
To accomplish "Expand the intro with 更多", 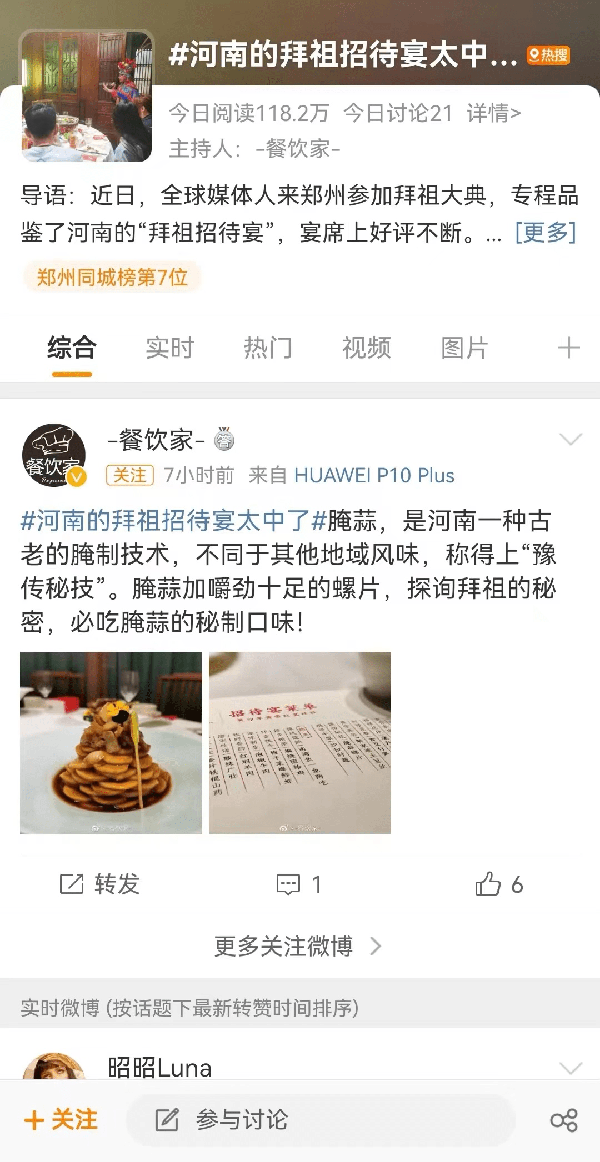I will [x=545, y=233].
